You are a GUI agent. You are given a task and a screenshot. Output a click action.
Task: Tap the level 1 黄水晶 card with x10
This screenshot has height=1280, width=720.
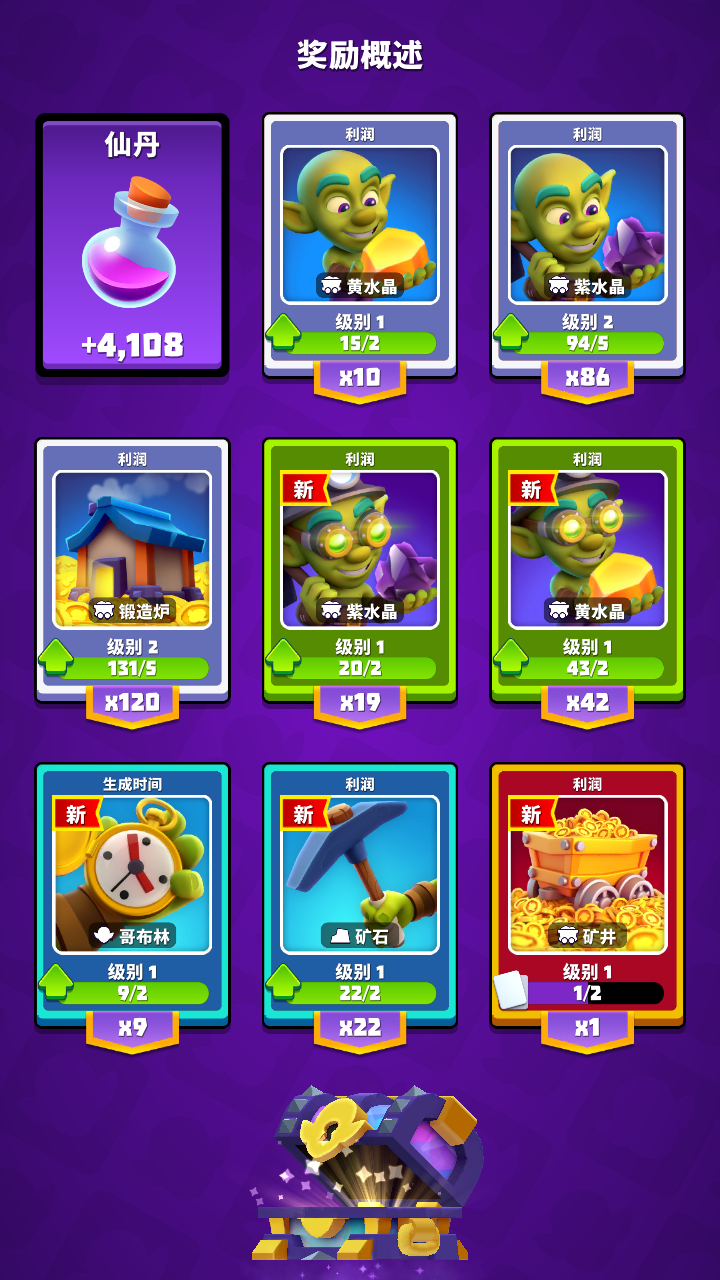(x=360, y=245)
